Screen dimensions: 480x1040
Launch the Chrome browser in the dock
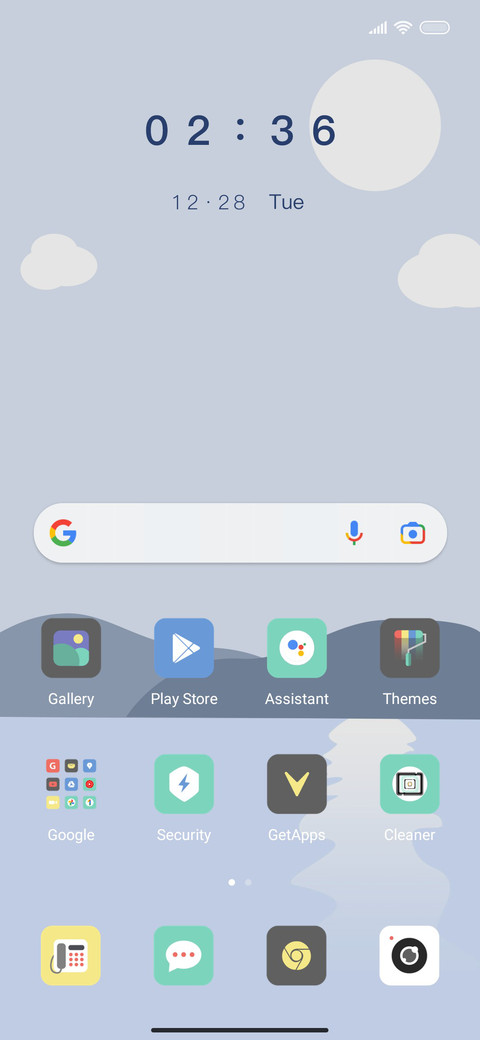296,956
